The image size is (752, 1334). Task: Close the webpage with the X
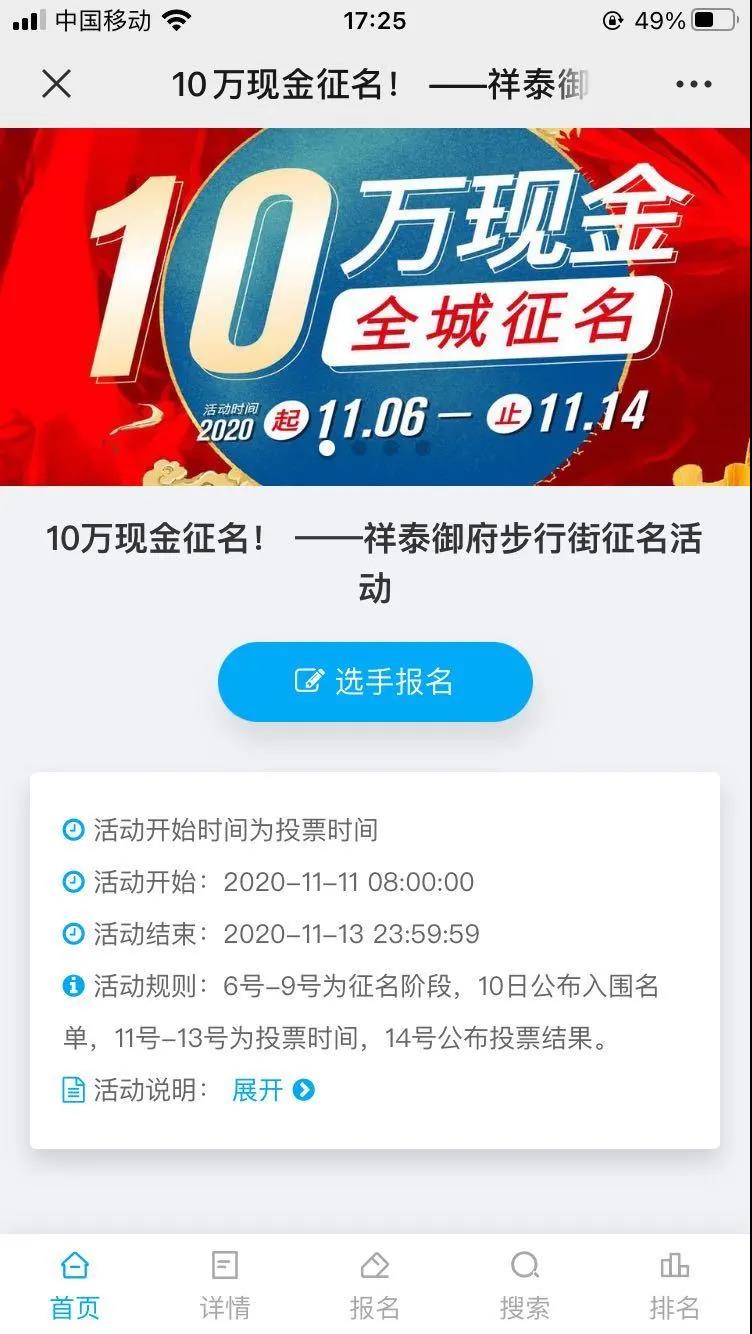click(57, 85)
